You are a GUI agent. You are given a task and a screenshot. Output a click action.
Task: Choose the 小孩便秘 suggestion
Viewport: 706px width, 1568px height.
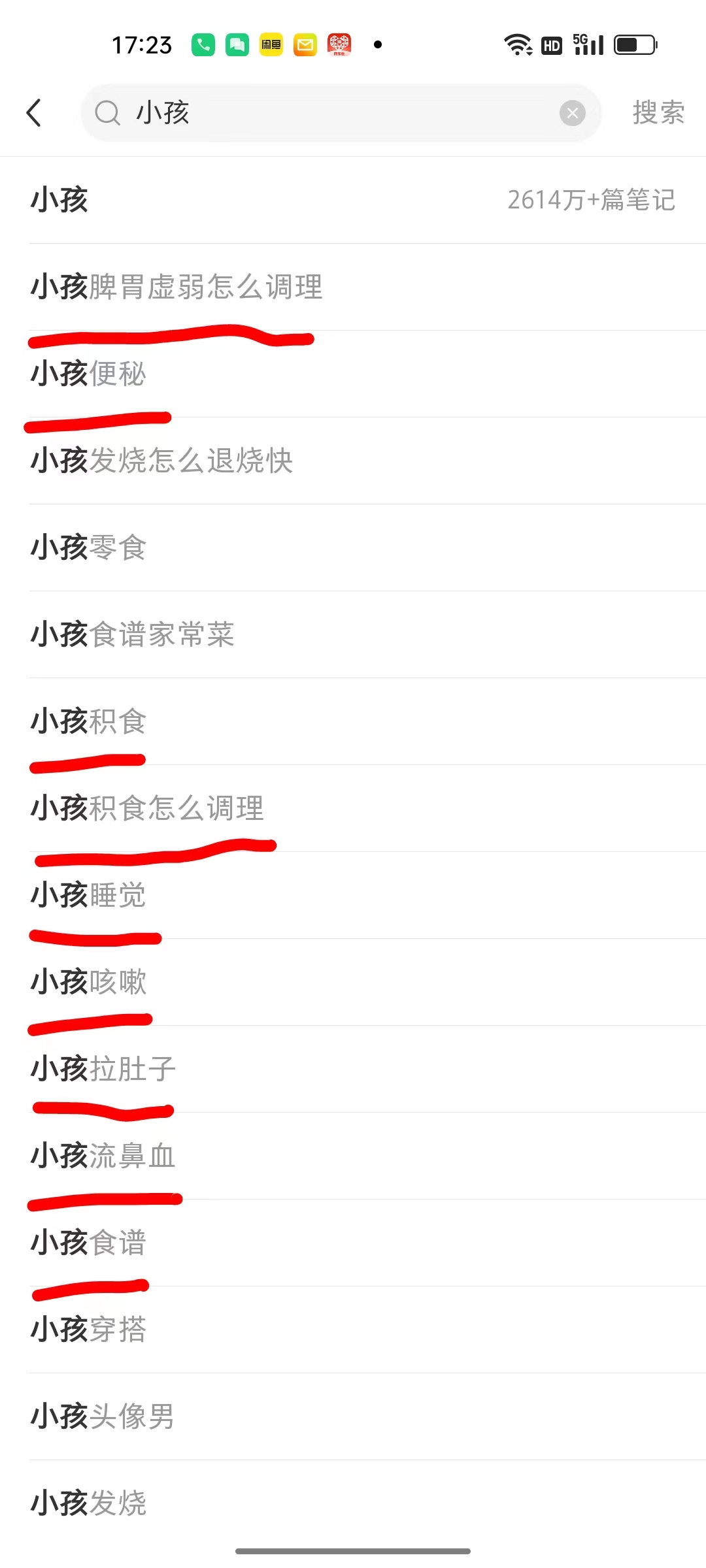(x=353, y=374)
